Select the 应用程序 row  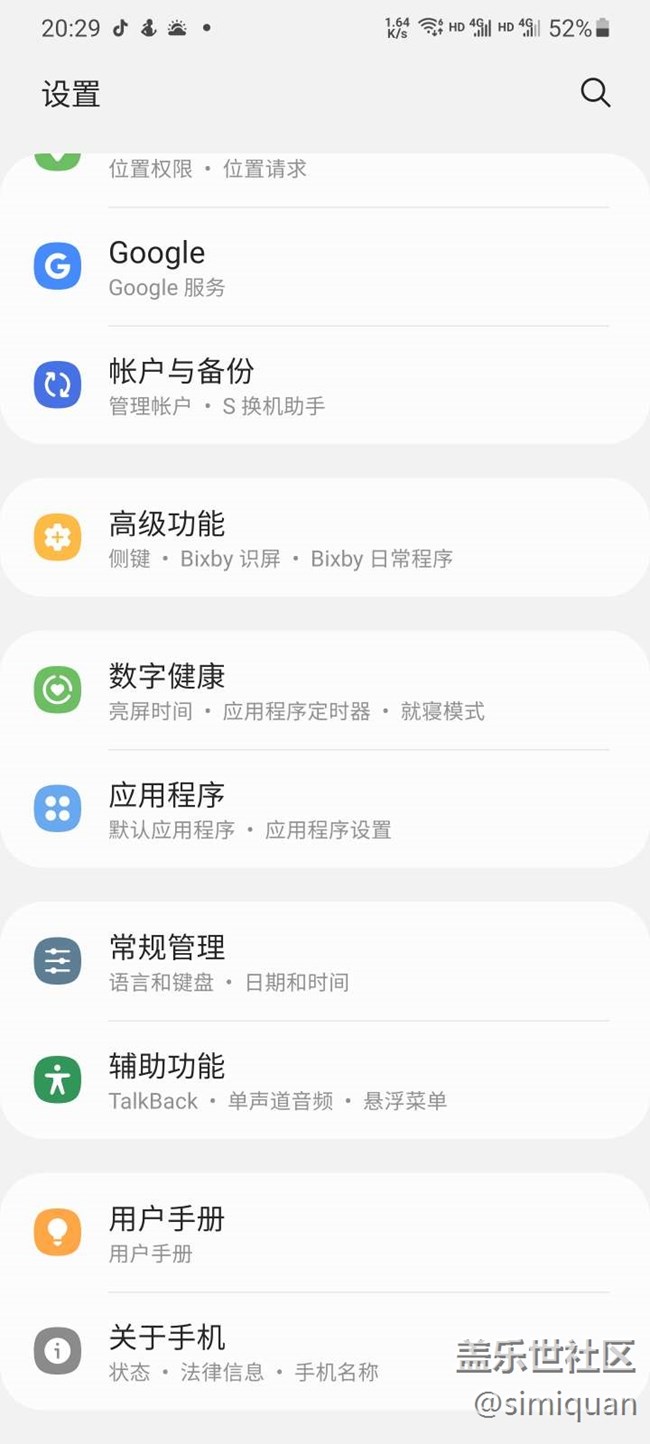(x=325, y=809)
